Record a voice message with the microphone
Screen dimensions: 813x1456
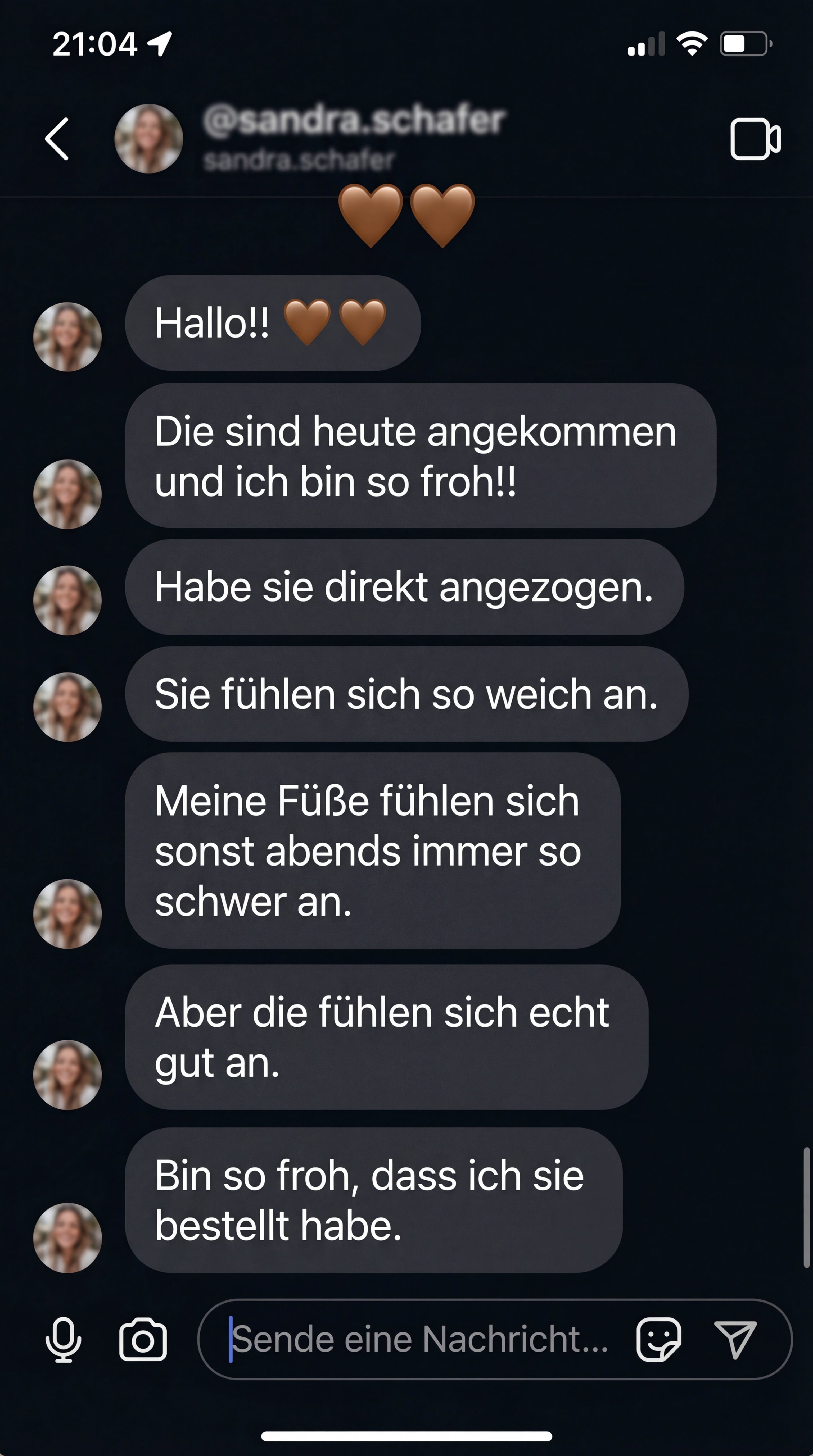63,1340
